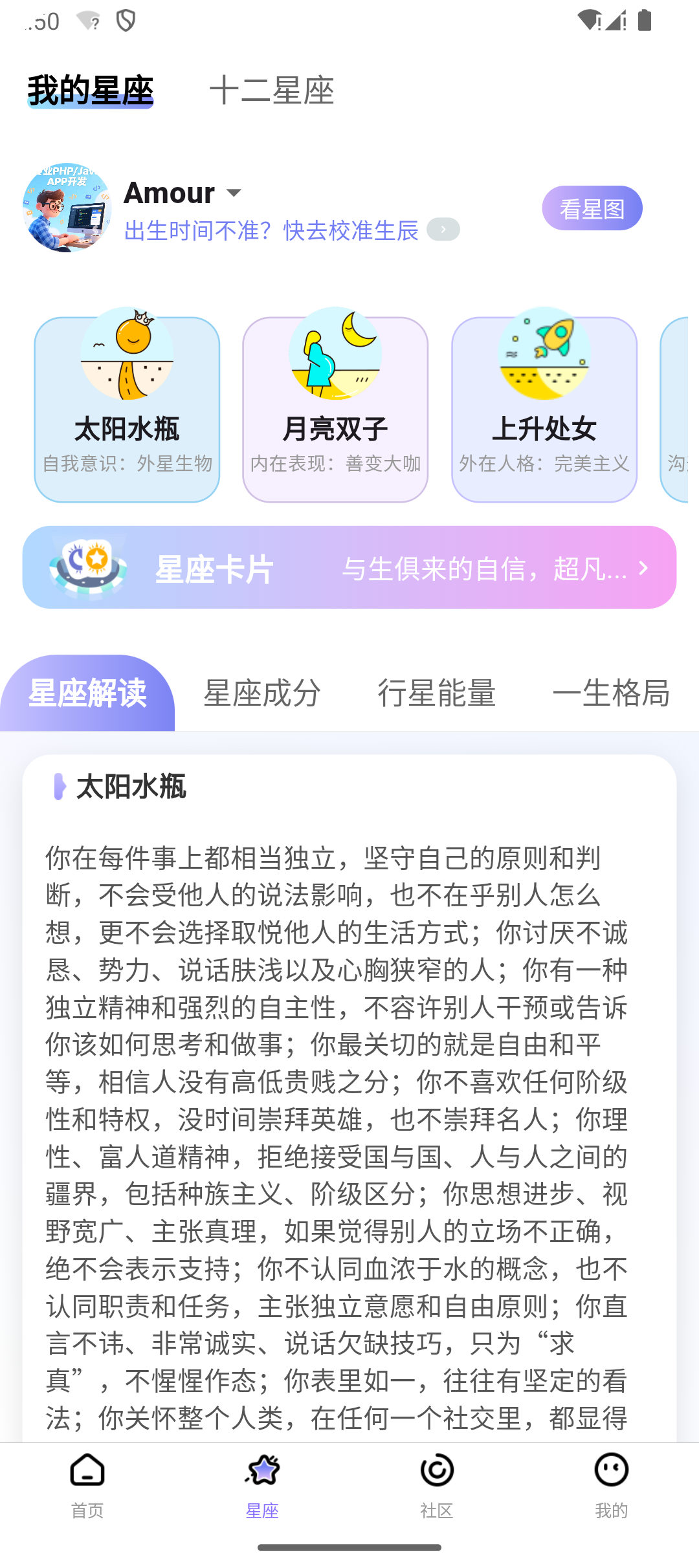The image size is (699, 1568).
Task: Expand the Amour name dropdown
Action: (x=234, y=192)
